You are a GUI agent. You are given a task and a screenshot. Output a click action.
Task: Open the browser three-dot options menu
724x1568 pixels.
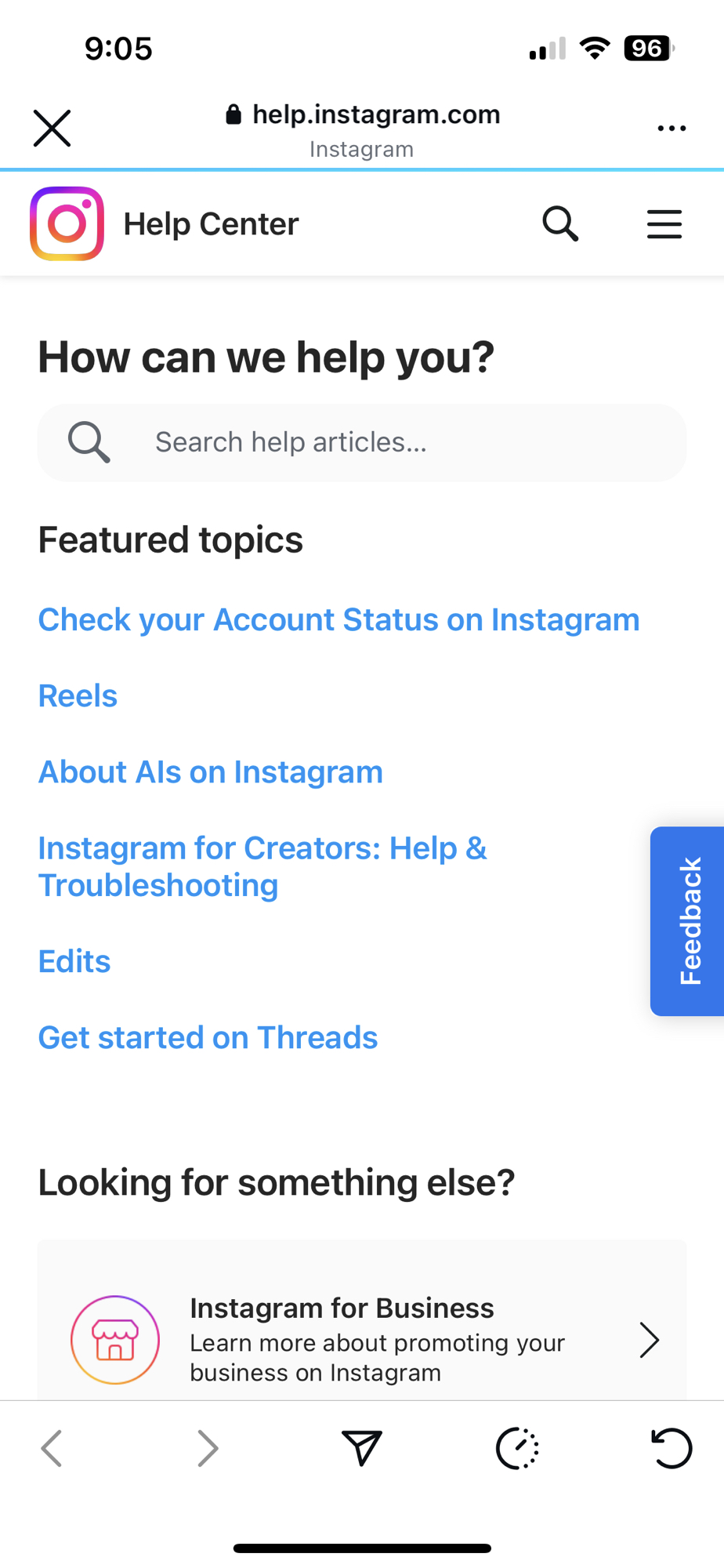coord(672,128)
